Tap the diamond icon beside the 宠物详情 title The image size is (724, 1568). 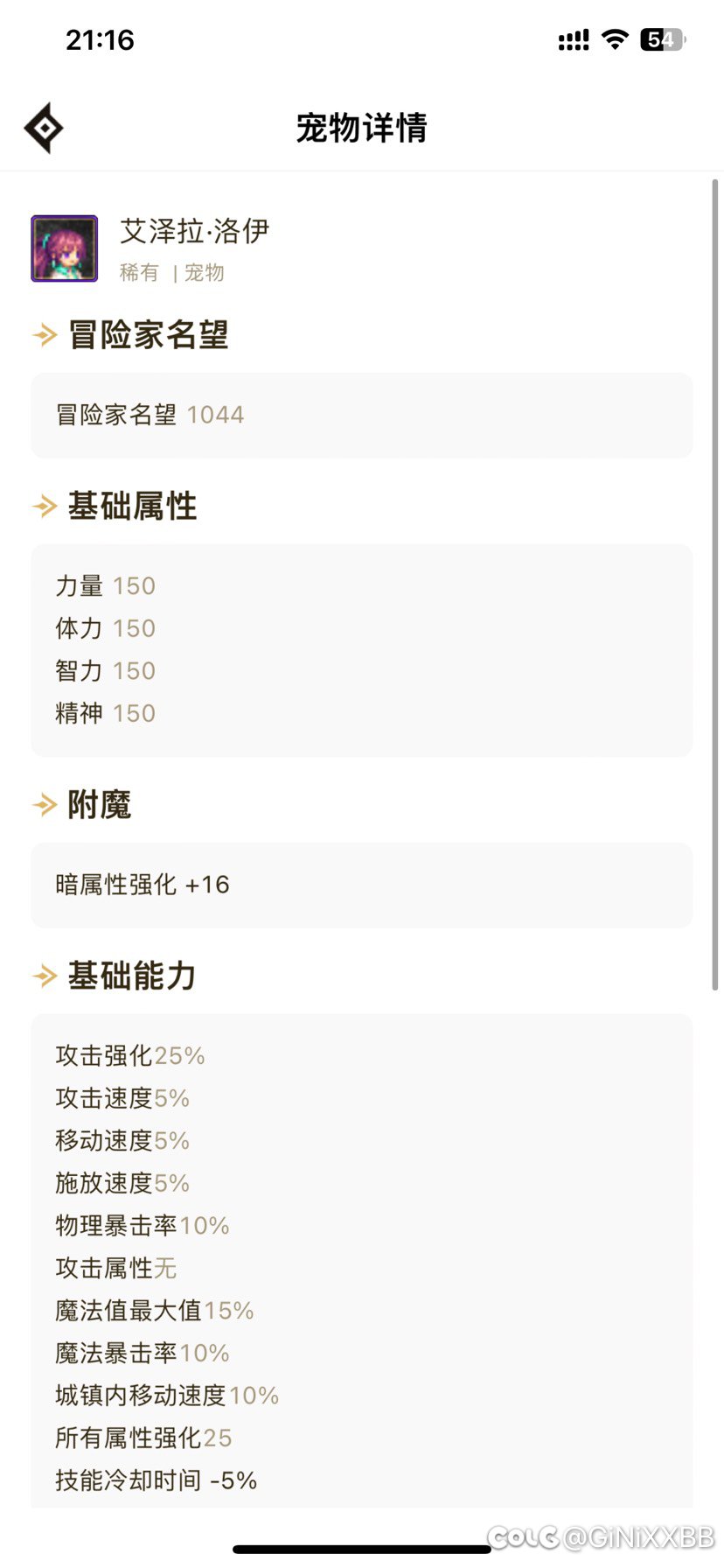(44, 129)
